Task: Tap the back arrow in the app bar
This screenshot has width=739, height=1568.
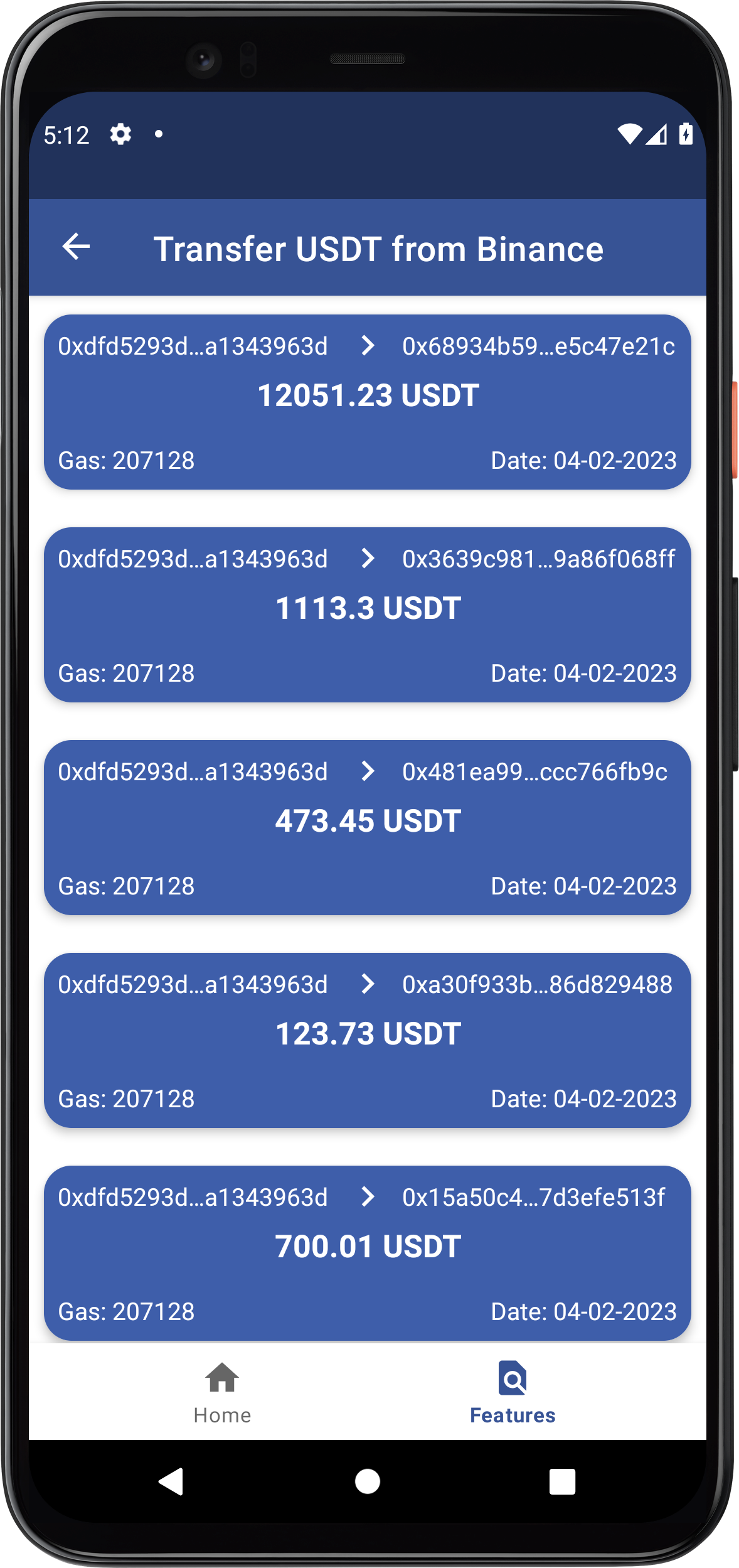Action: coord(75,247)
